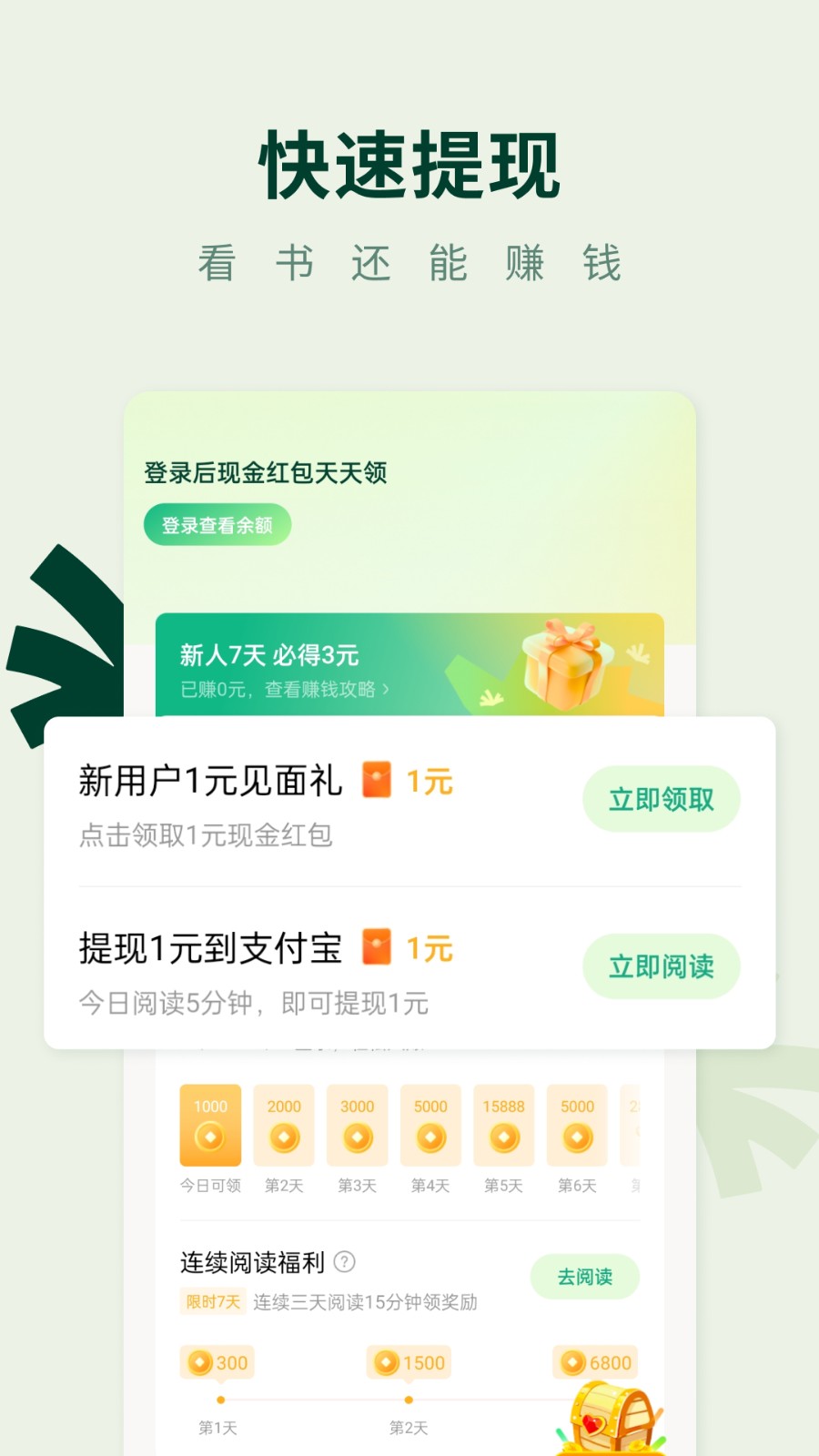The width and height of the screenshot is (819, 1456).
Task: Tap the 登录查看余额 button
Action: click(x=217, y=524)
